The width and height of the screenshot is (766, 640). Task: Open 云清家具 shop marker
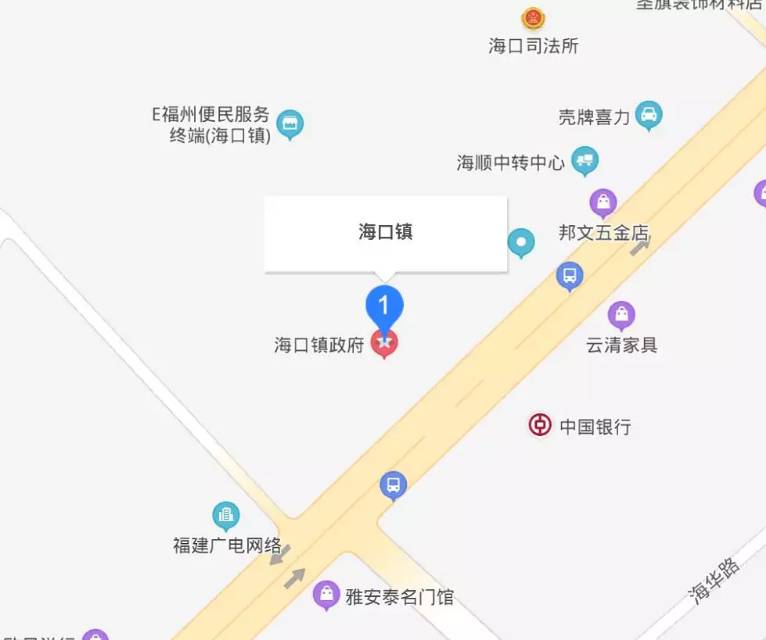tap(621, 316)
